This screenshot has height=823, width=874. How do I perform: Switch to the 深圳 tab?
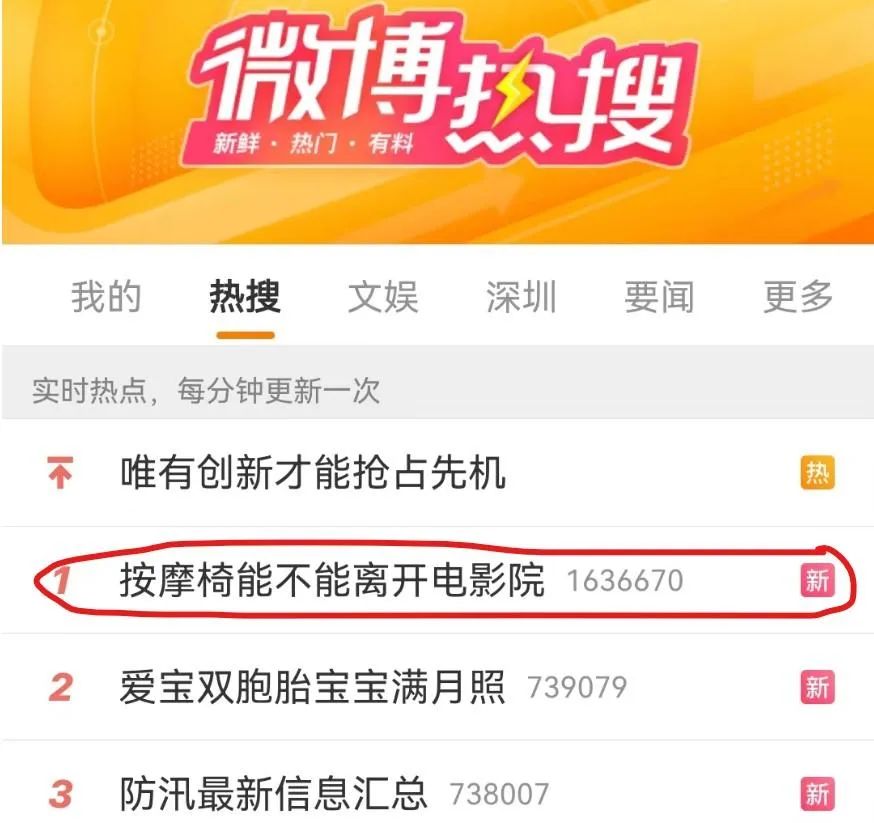pos(521,297)
